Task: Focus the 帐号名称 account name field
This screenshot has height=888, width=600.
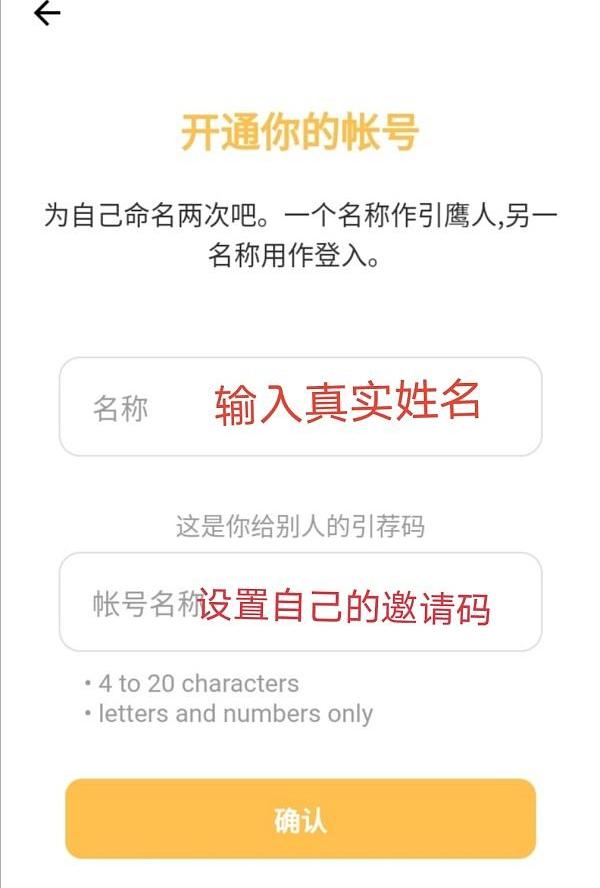Action: (300, 603)
